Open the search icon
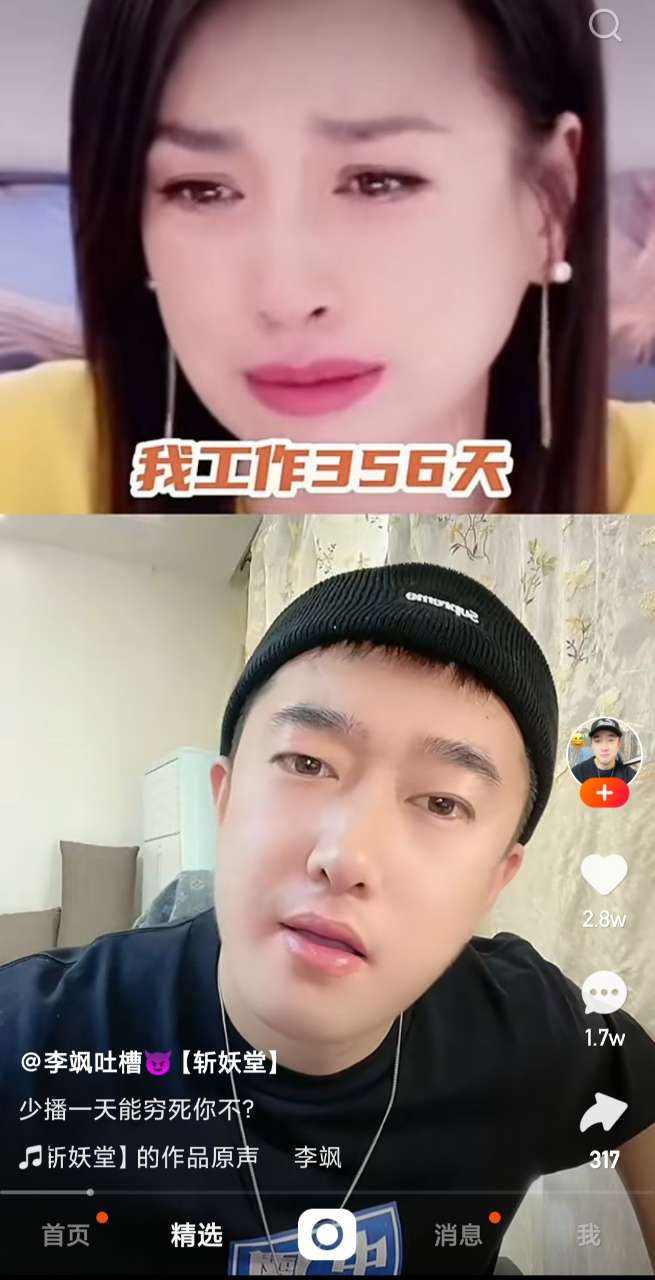The width and height of the screenshot is (655, 1280). 605,25
